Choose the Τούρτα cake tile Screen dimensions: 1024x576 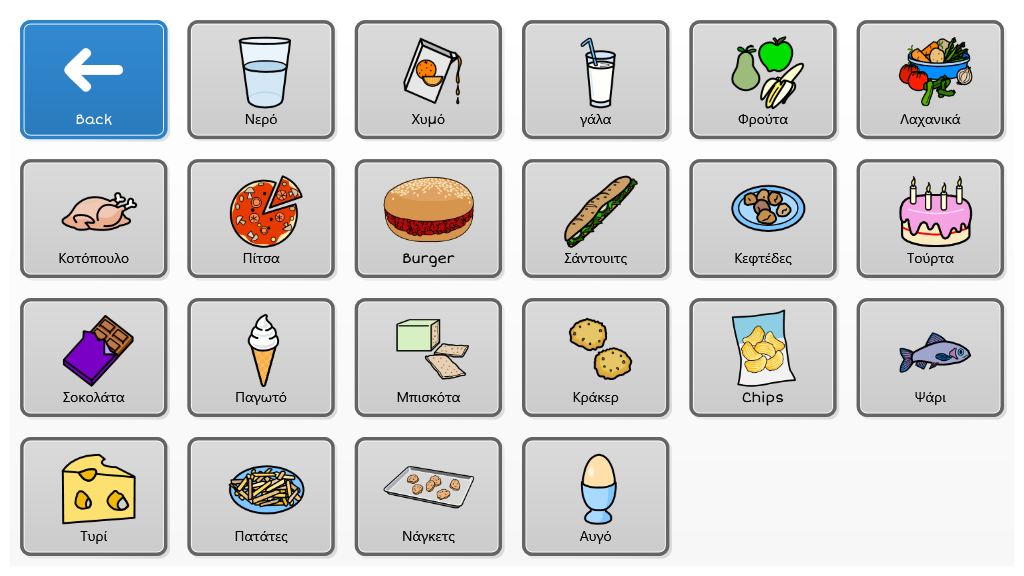(x=929, y=219)
